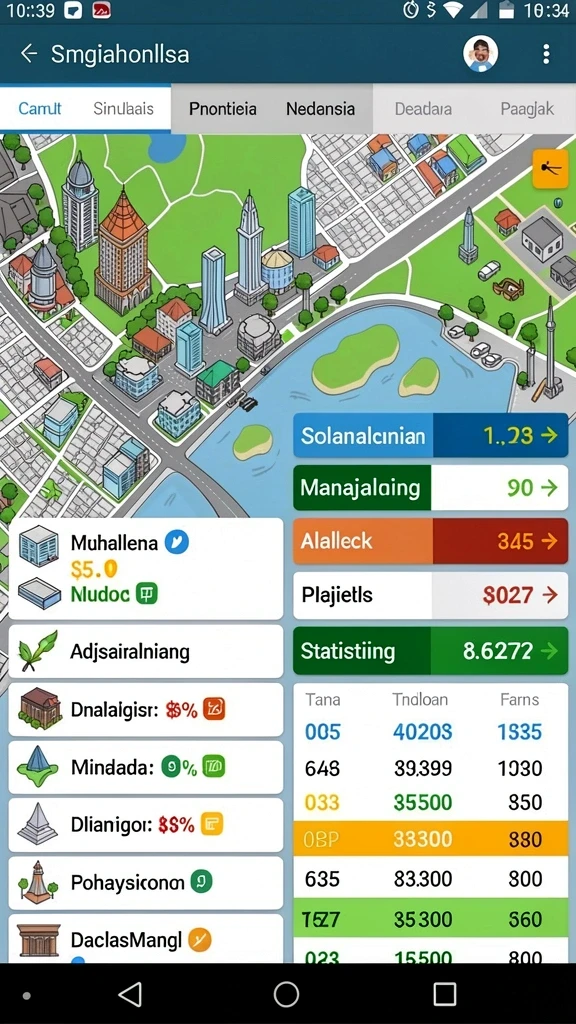This screenshot has width=576, height=1024.
Task: Select the Nedansia tab
Action: click(x=321, y=108)
